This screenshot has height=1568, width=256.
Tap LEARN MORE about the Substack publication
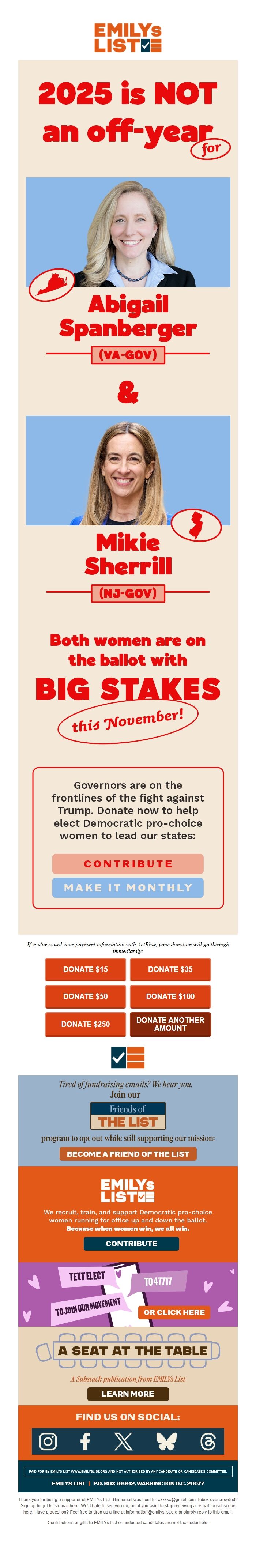[x=128, y=1393]
